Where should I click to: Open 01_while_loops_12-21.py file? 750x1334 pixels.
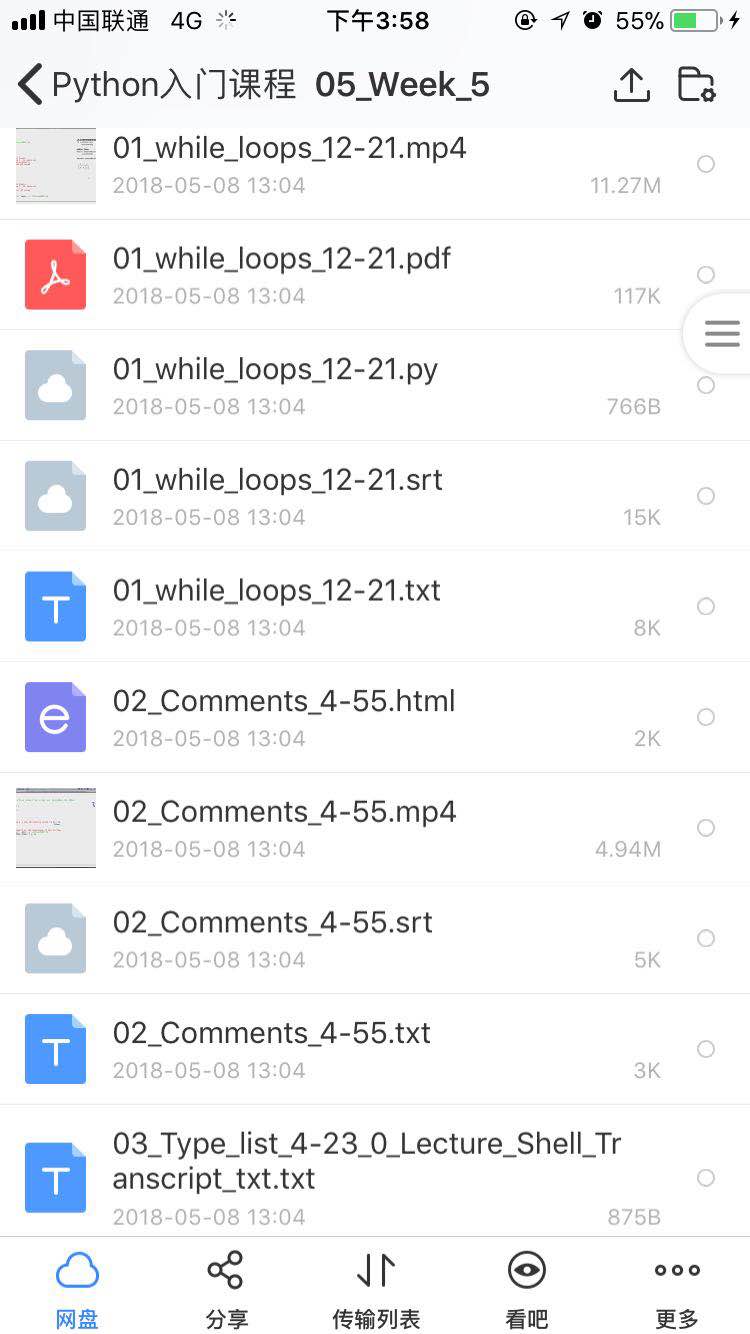point(275,370)
